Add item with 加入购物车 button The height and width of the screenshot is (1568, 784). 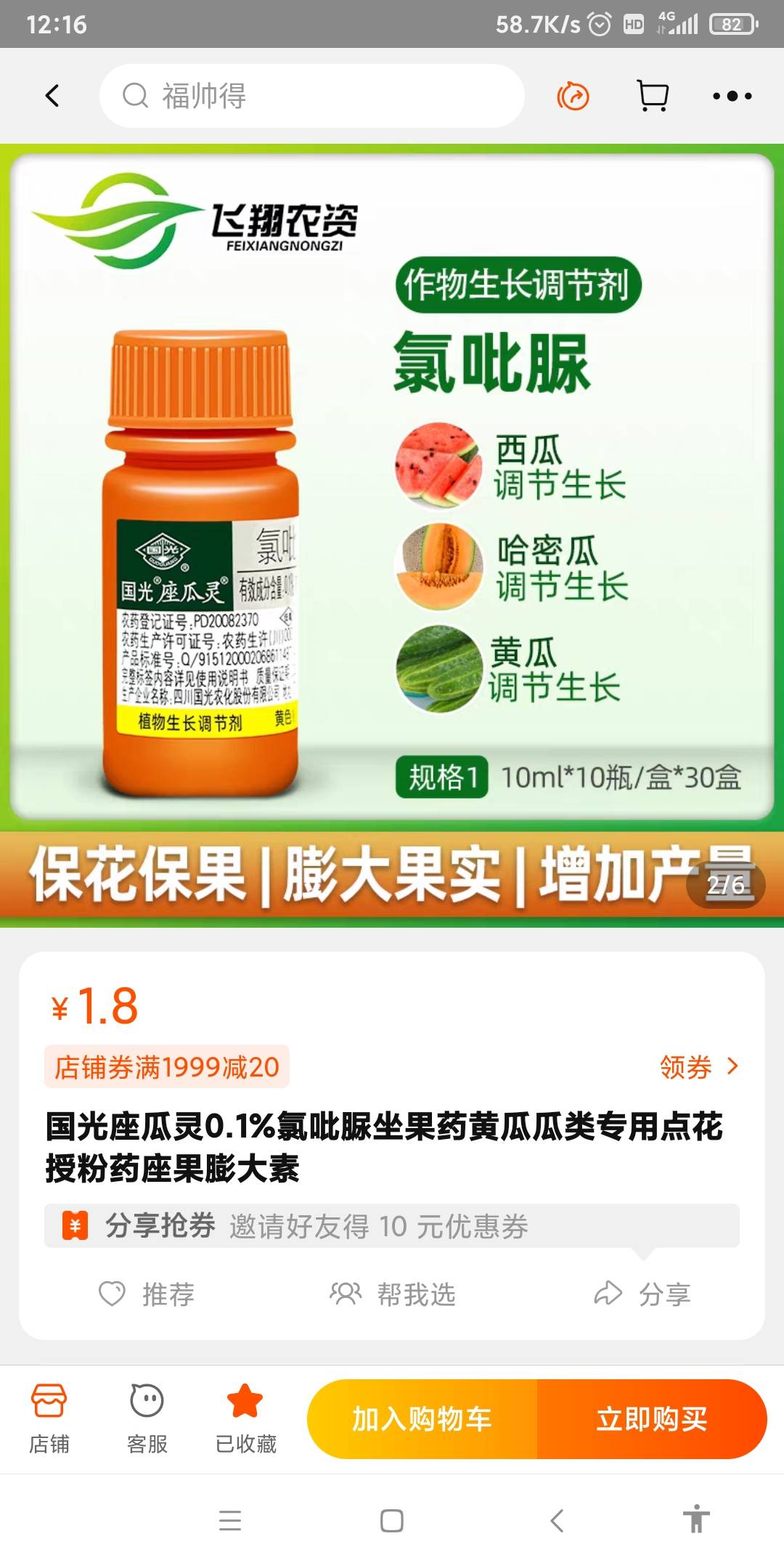pyautogui.click(x=422, y=1419)
